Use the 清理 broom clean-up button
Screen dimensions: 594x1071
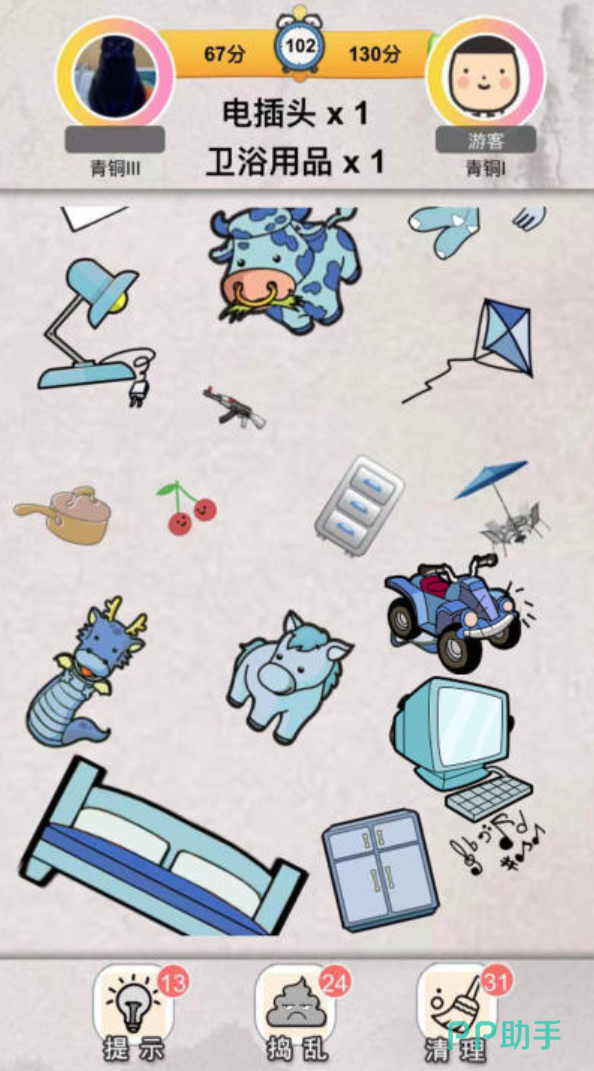(x=459, y=1011)
